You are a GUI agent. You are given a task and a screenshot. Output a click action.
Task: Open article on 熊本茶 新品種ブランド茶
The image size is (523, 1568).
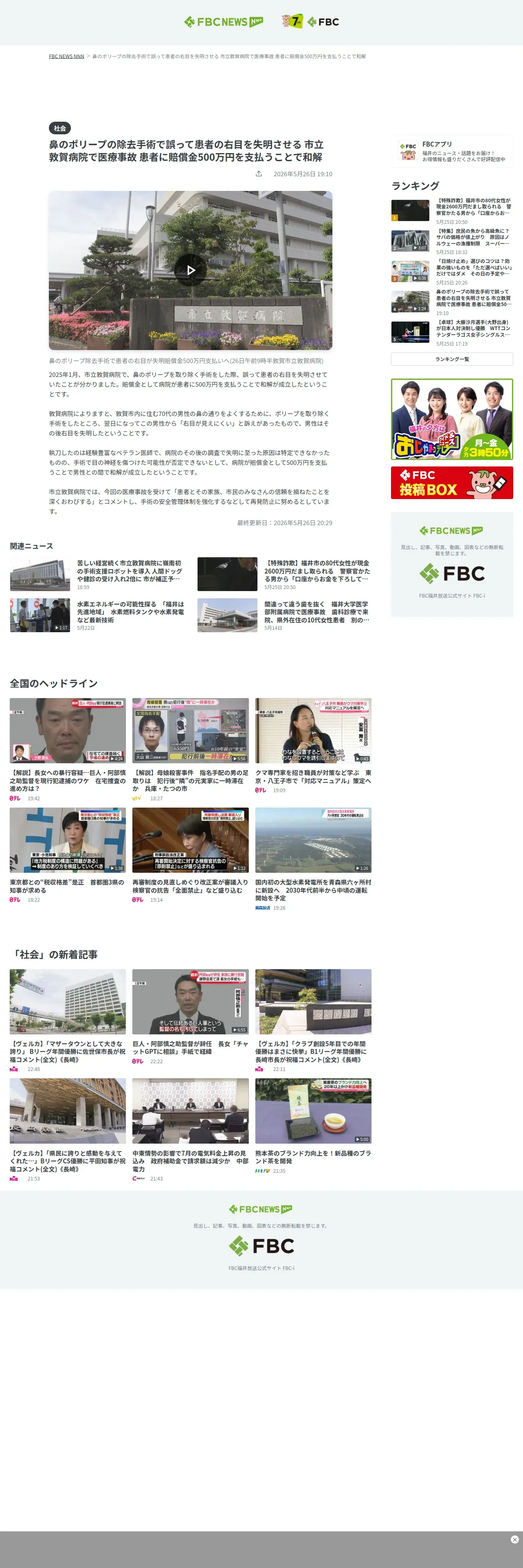pos(313,1127)
